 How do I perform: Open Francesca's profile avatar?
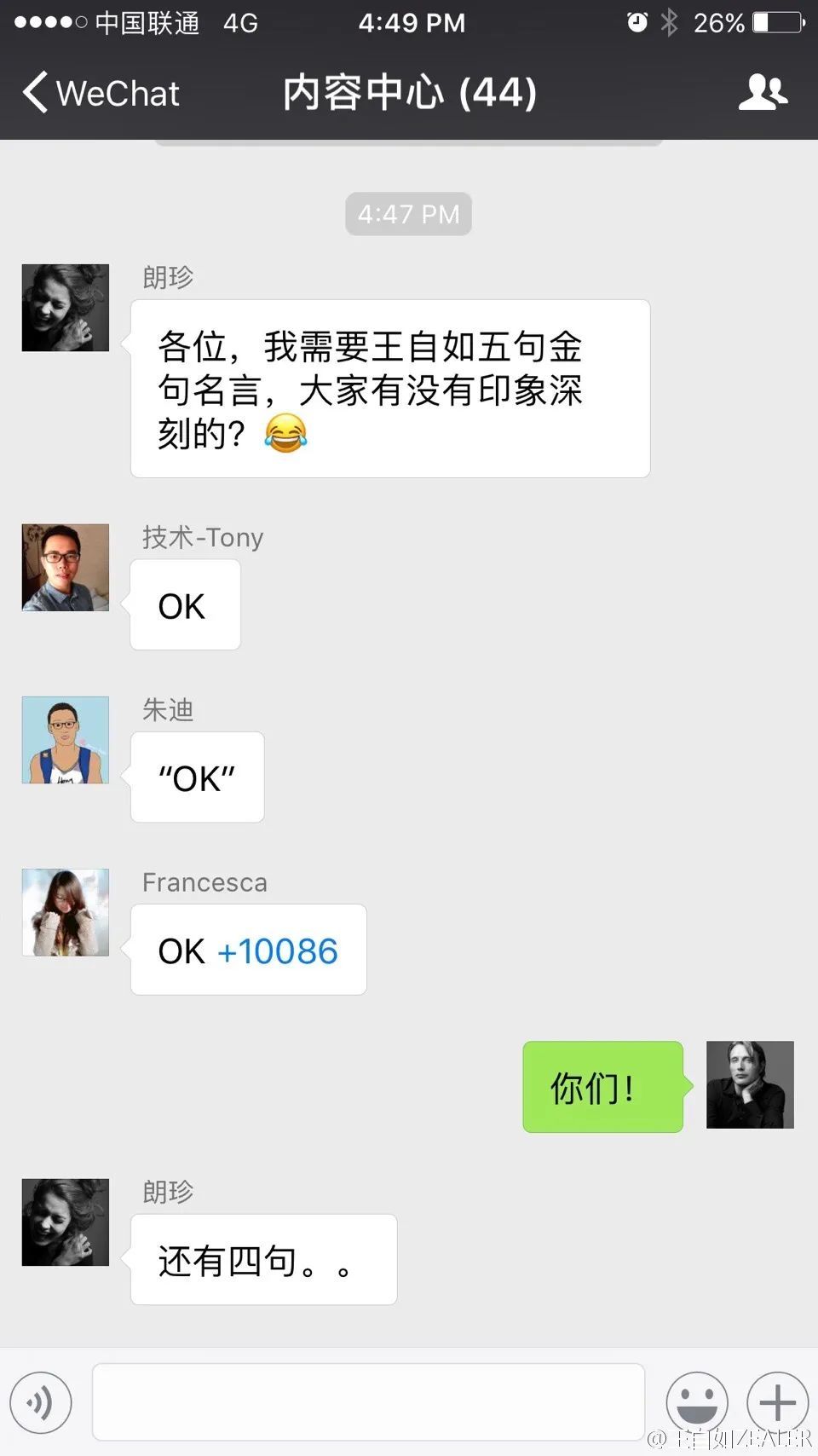pyautogui.click(x=66, y=912)
